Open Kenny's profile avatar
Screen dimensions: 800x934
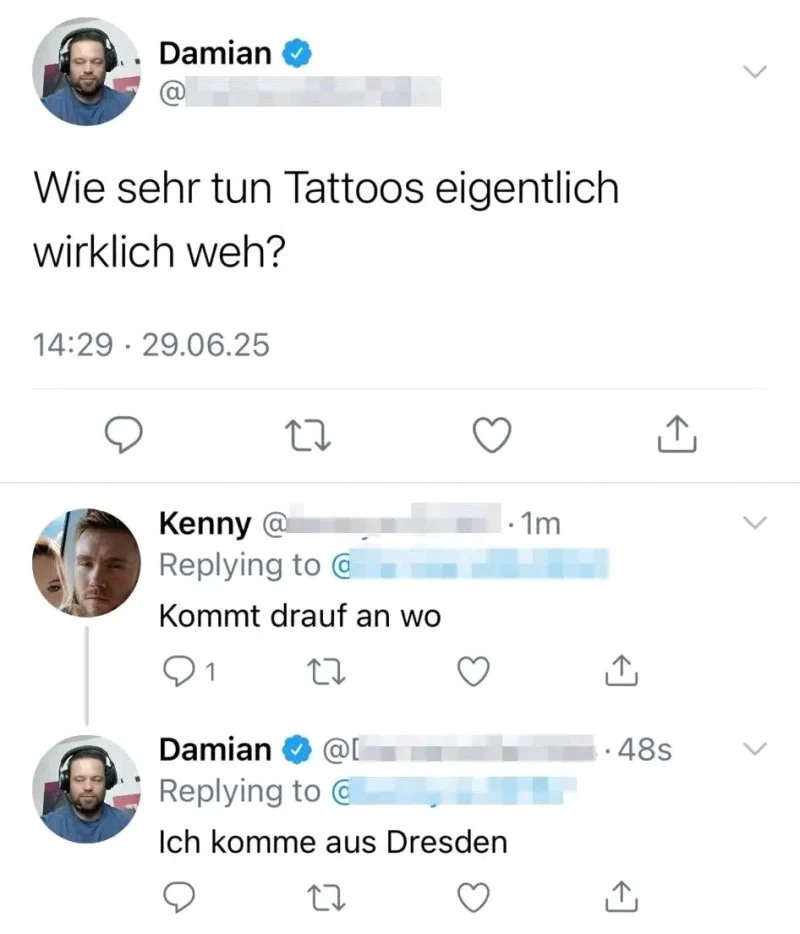point(84,561)
